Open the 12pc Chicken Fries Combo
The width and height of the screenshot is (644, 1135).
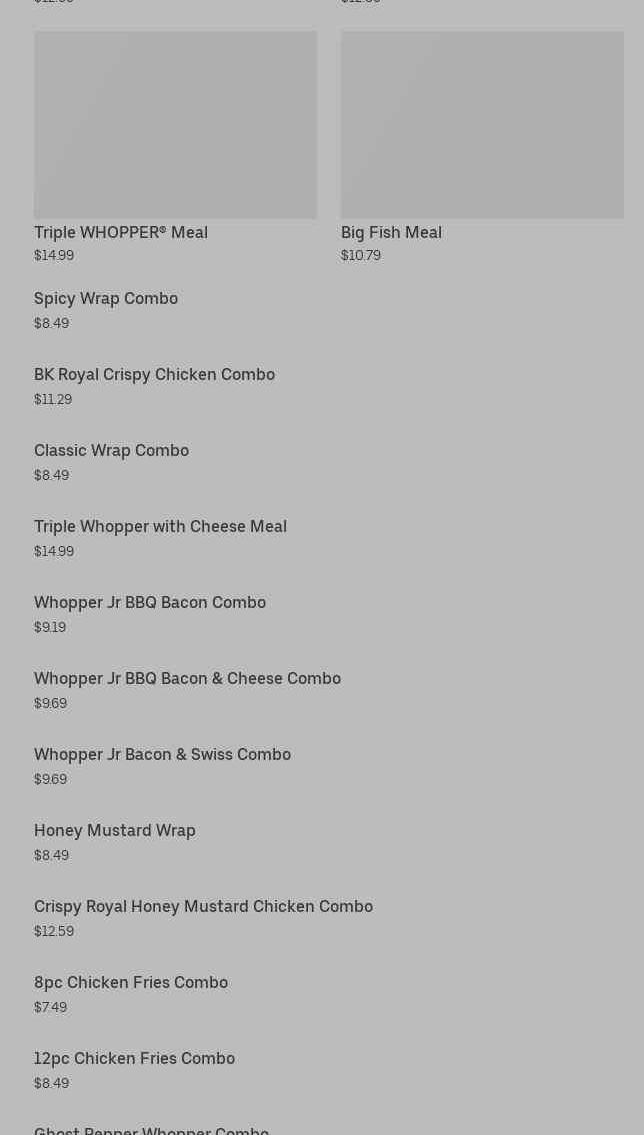(134, 1059)
